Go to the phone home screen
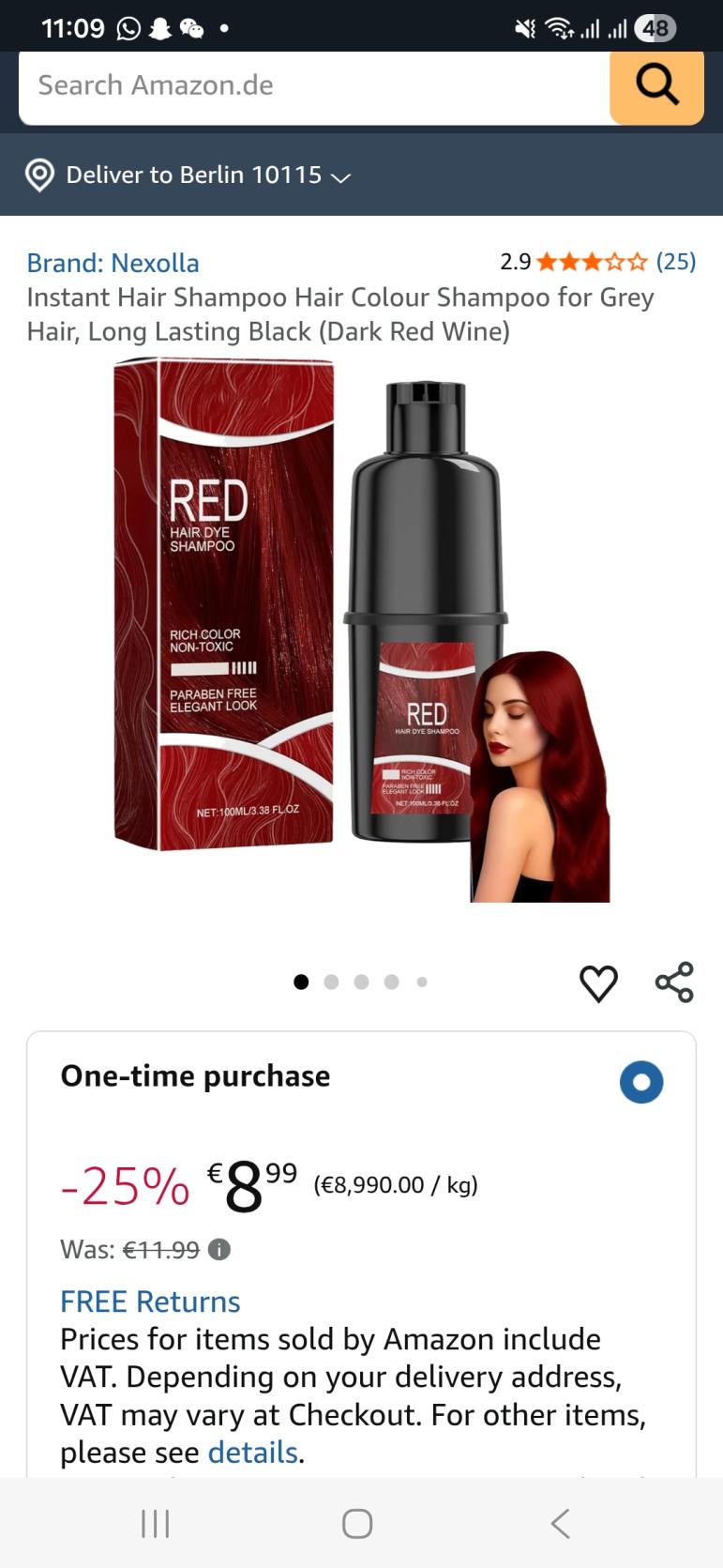The width and height of the screenshot is (723, 1568). (357, 1523)
